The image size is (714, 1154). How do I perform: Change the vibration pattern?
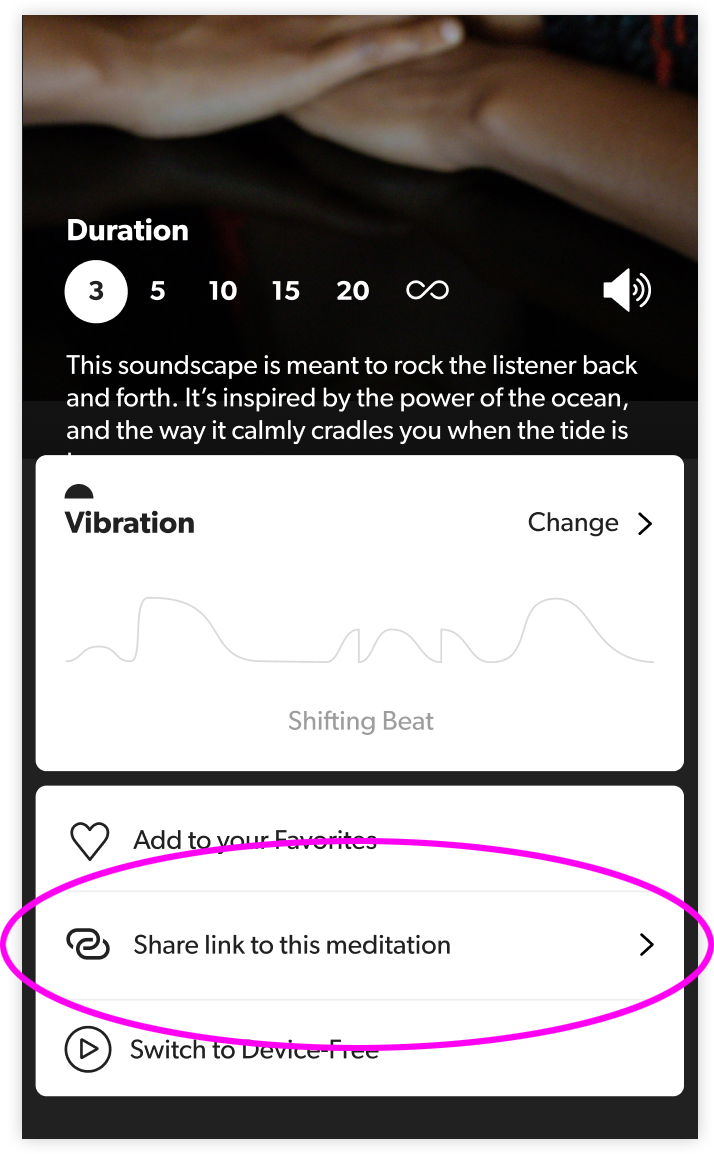590,523
